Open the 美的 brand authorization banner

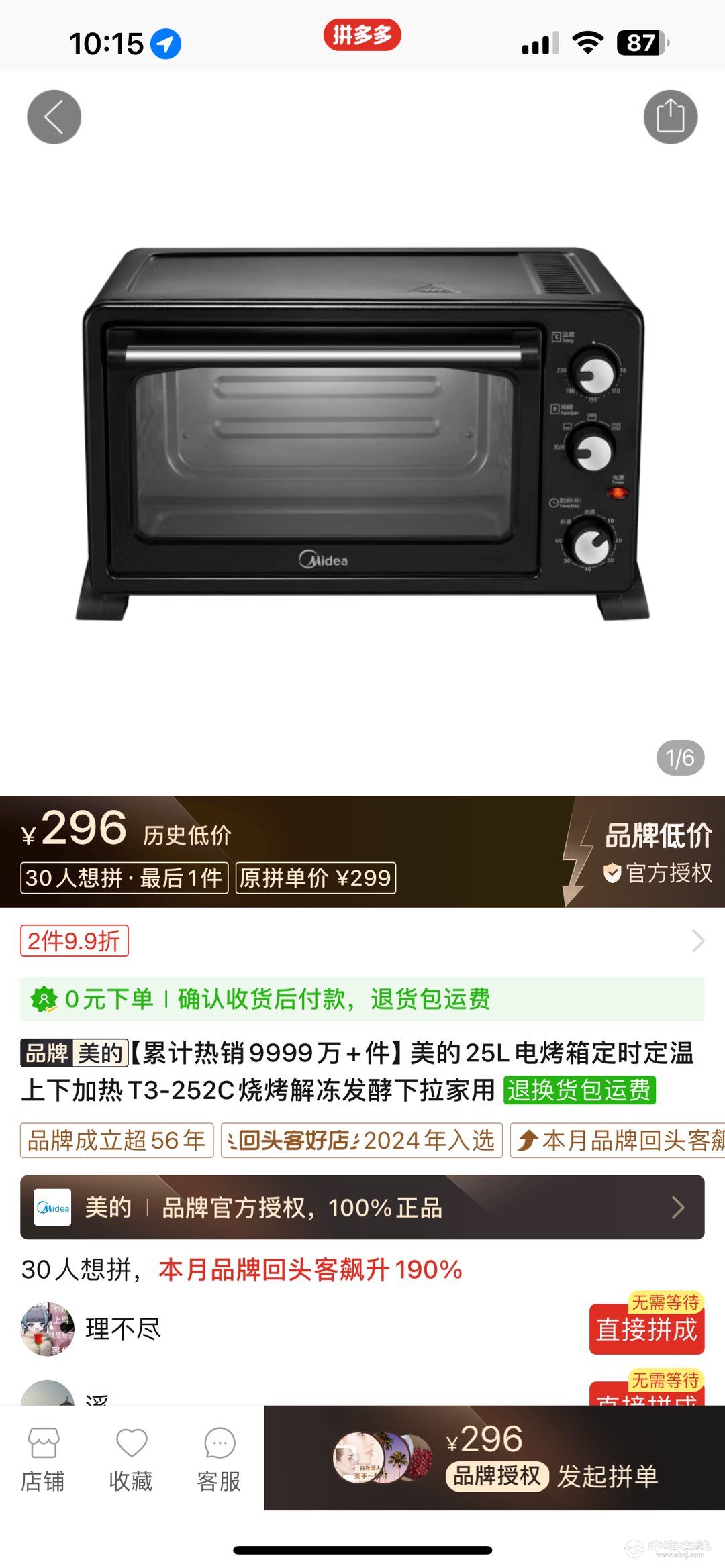pyautogui.click(x=362, y=1208)
